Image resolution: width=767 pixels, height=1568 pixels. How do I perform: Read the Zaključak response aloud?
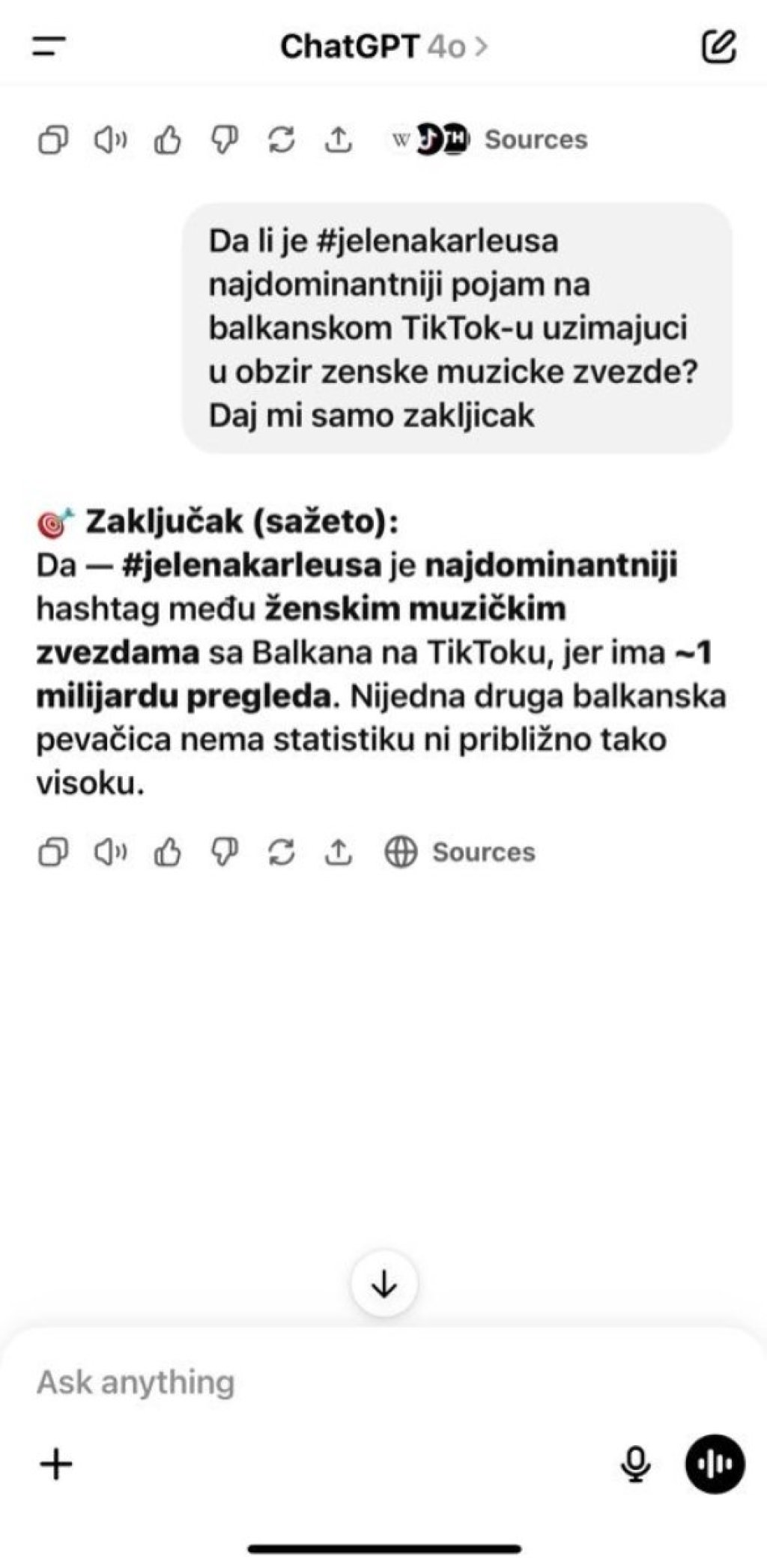[x=110, y=852]
